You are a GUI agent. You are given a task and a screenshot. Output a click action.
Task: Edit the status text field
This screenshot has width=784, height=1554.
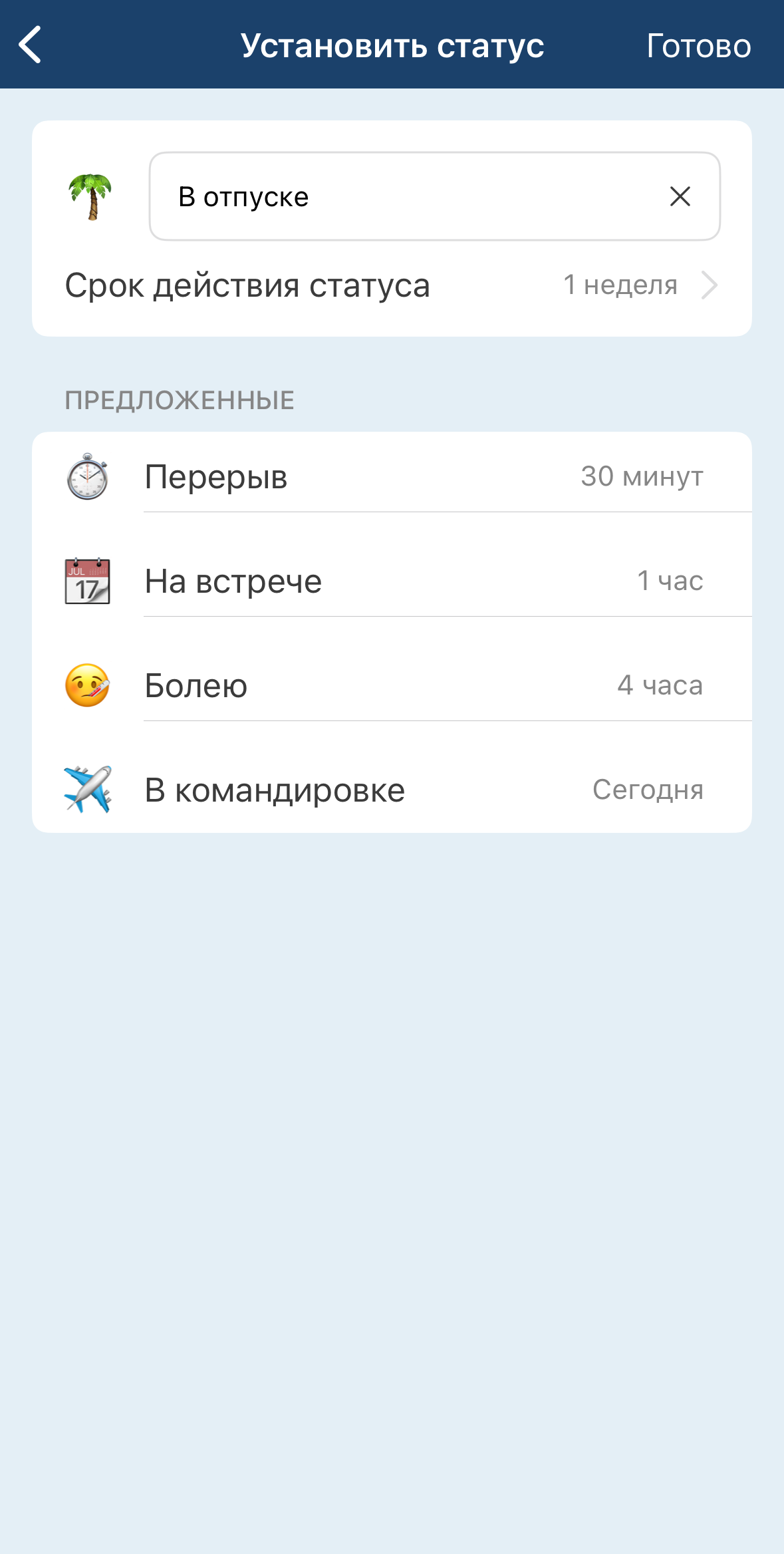point(412,196)
